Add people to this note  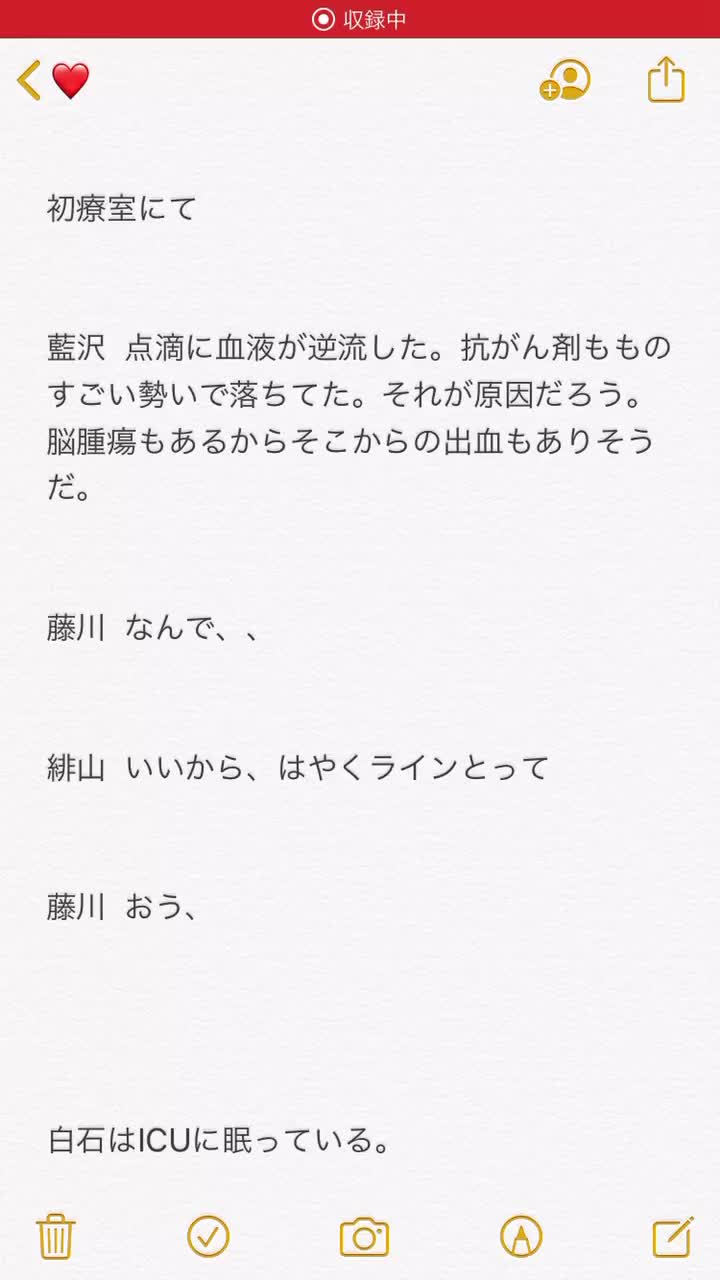click(x=565, y=80)
